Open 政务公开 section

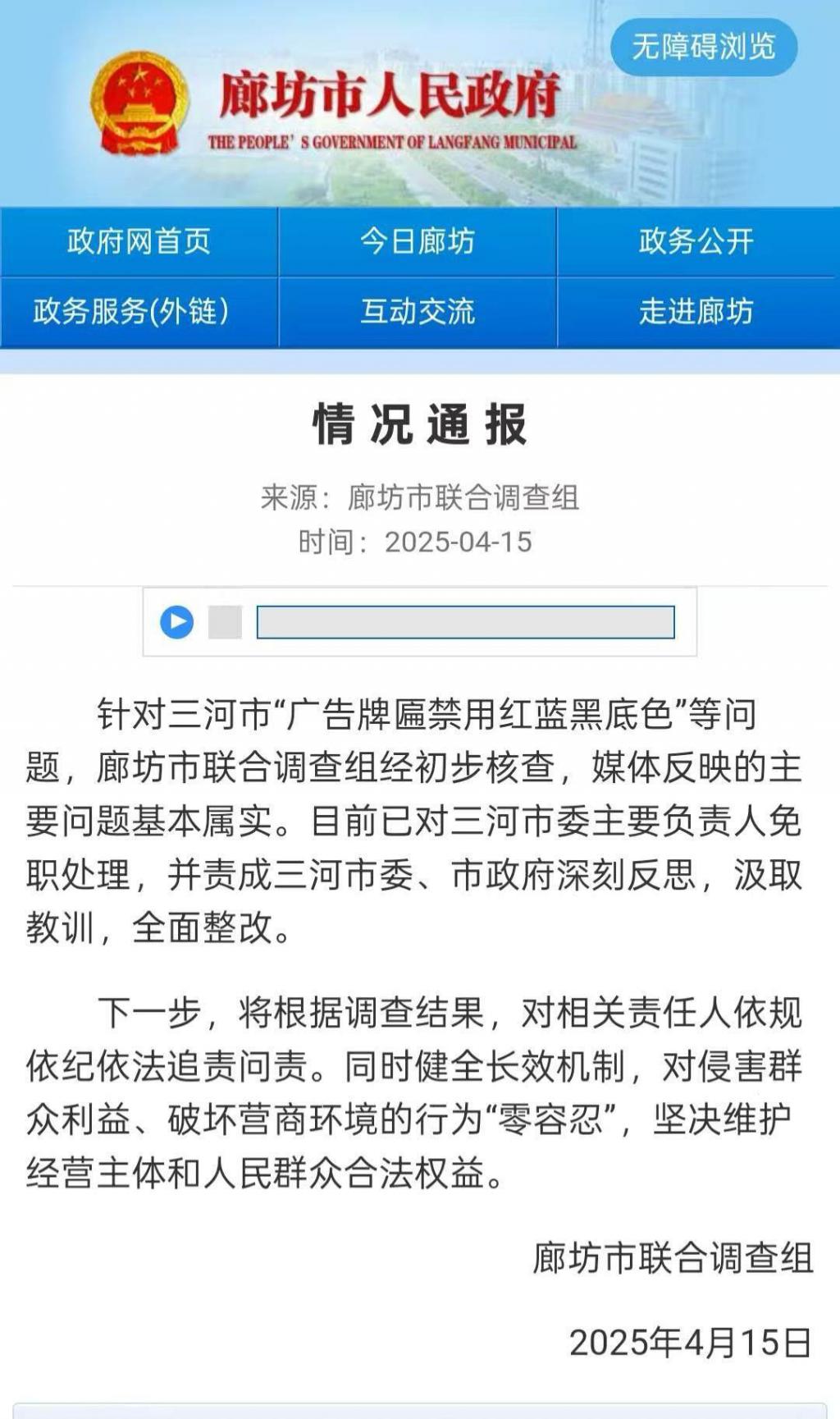click(697, 241)
